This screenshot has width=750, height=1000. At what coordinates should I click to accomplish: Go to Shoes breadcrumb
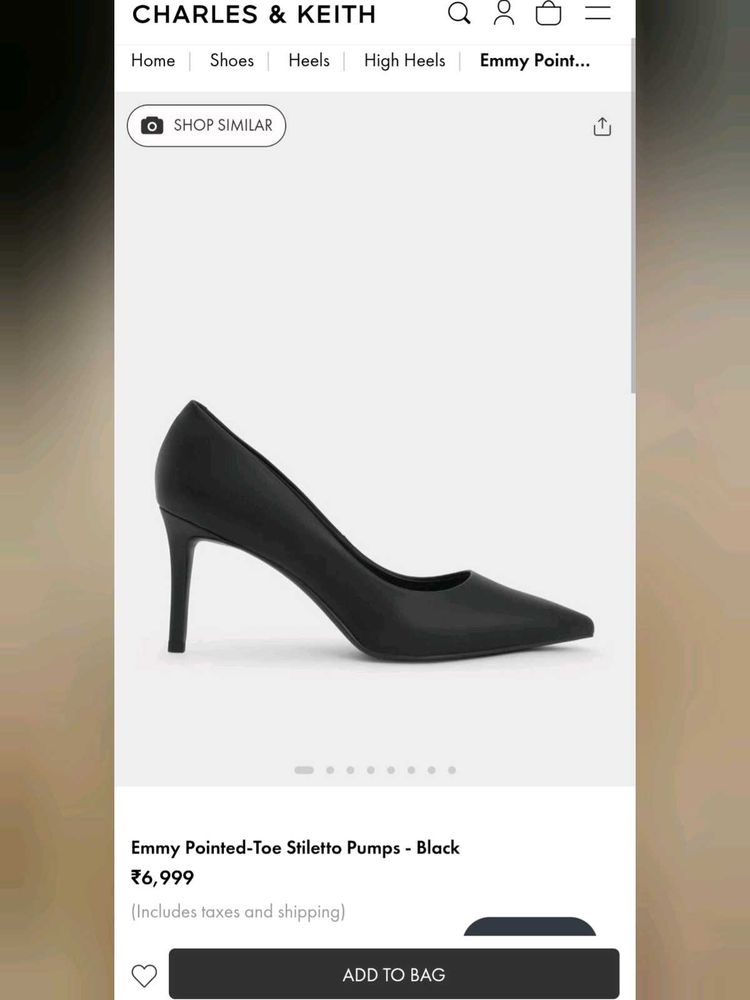[231, 60]
